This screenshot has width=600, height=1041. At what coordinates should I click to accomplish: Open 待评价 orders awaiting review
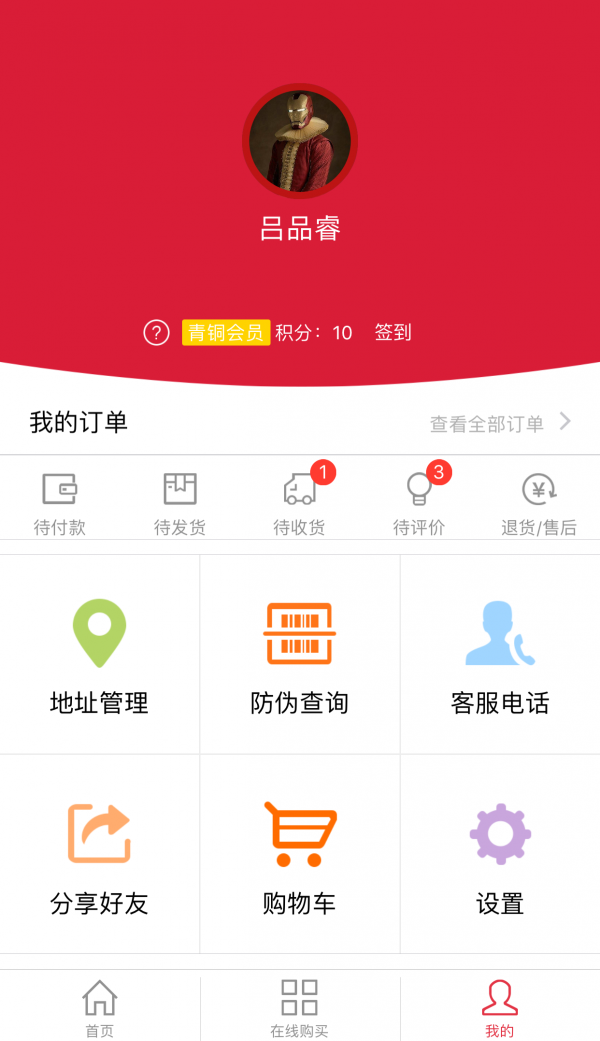coord(419,503)
